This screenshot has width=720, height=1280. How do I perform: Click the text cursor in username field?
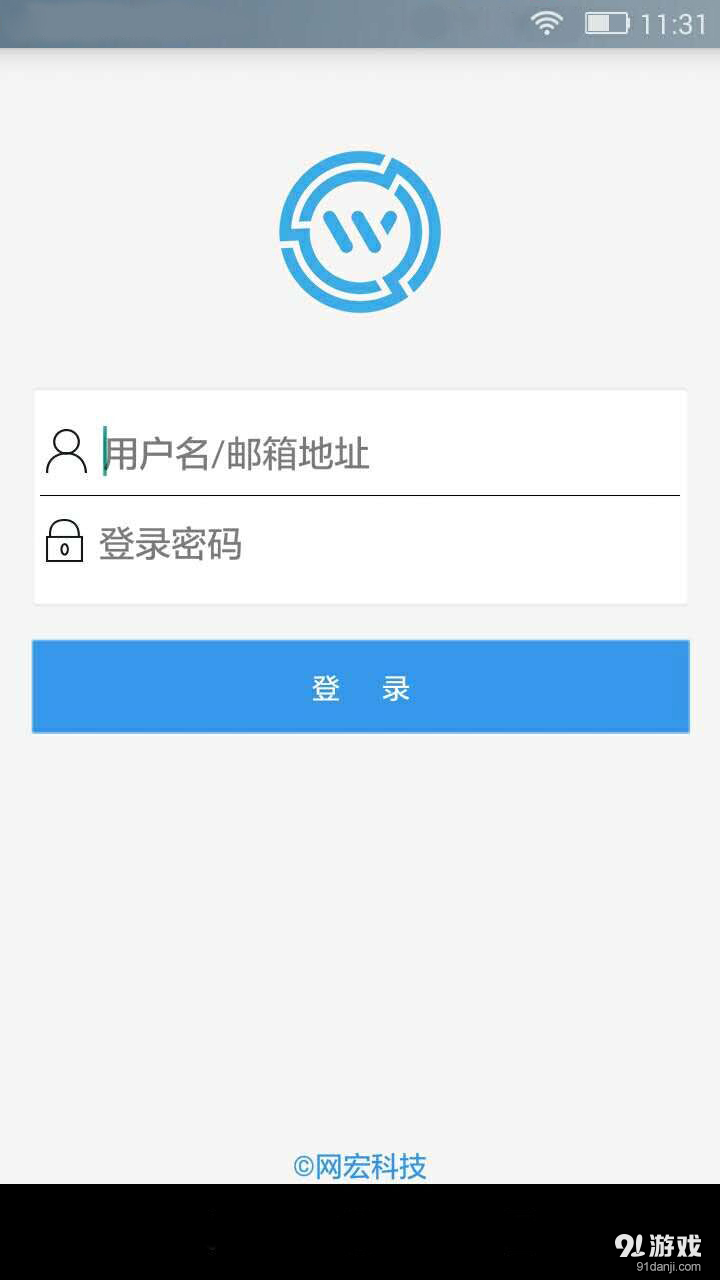tap(104, 451)
